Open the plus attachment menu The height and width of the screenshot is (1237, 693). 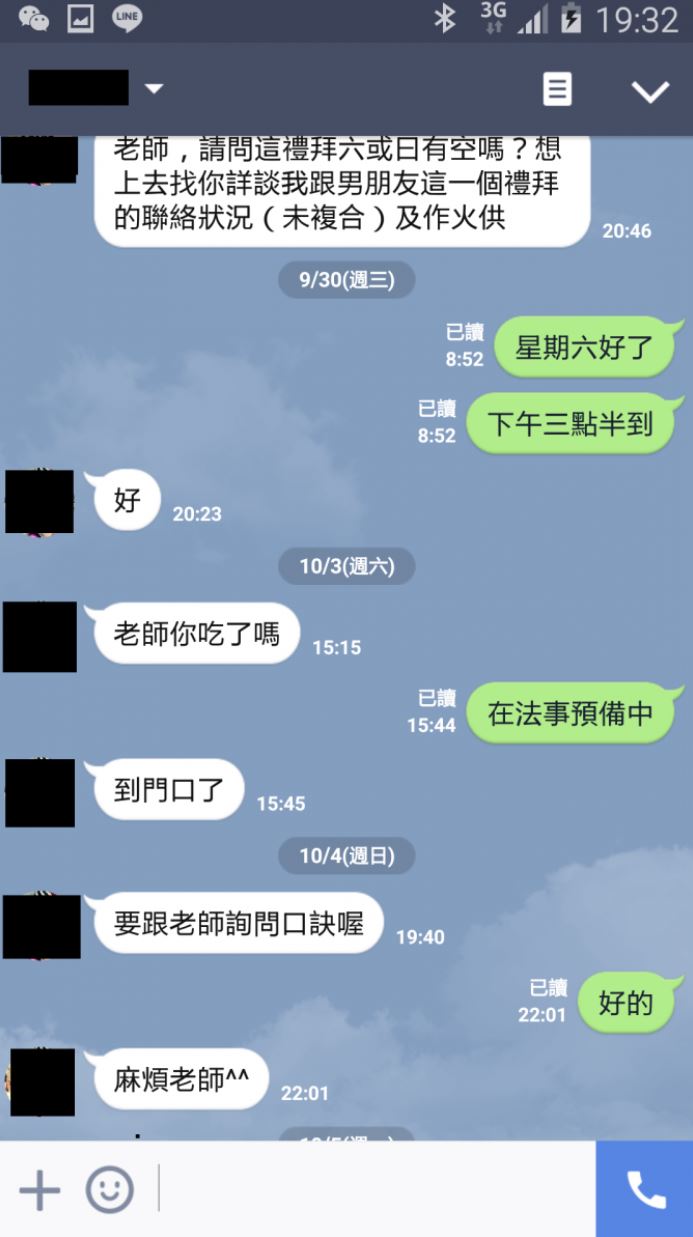[40, 1190]
